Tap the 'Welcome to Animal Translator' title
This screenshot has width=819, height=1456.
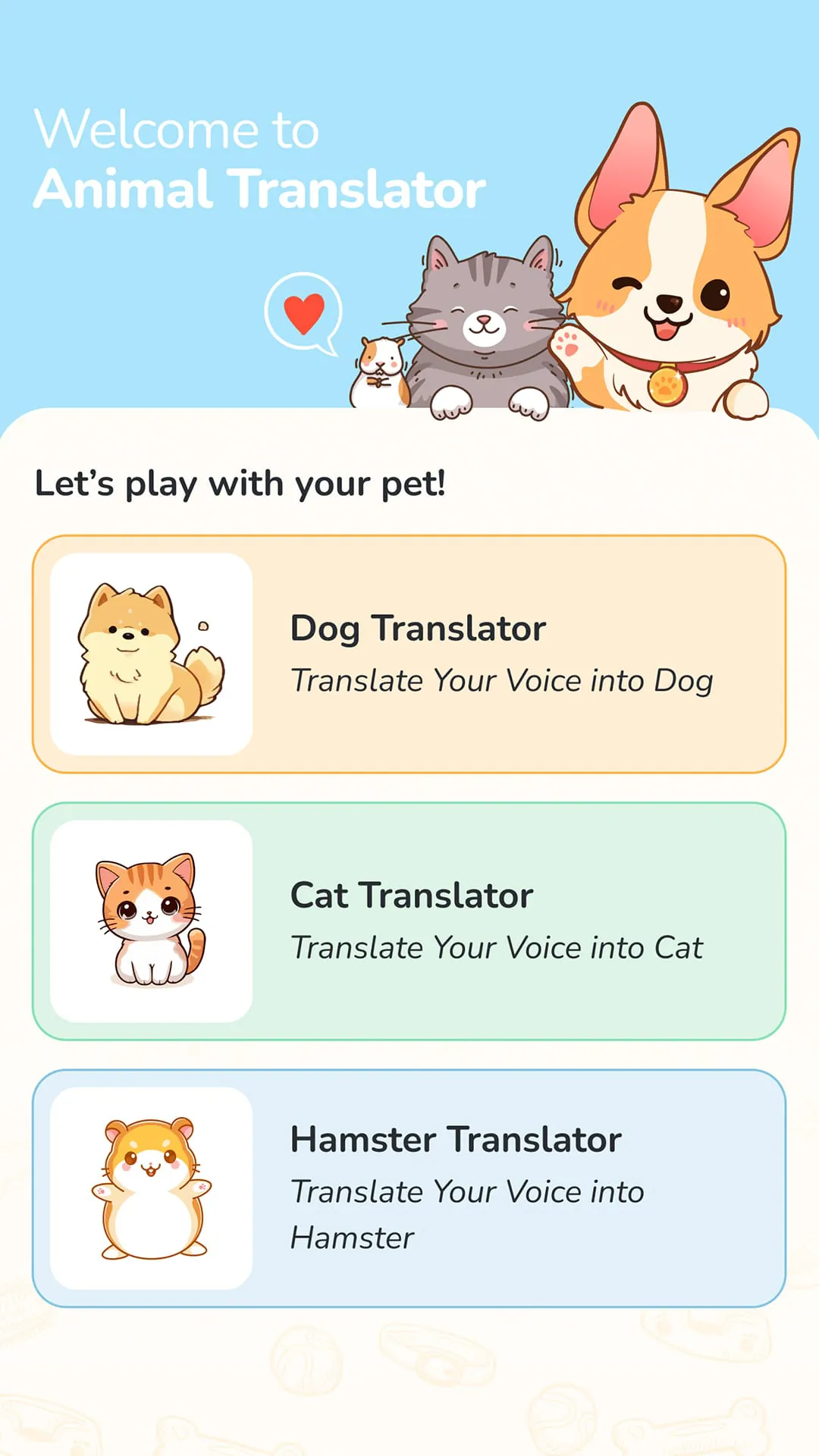click(x=258, y=159)
